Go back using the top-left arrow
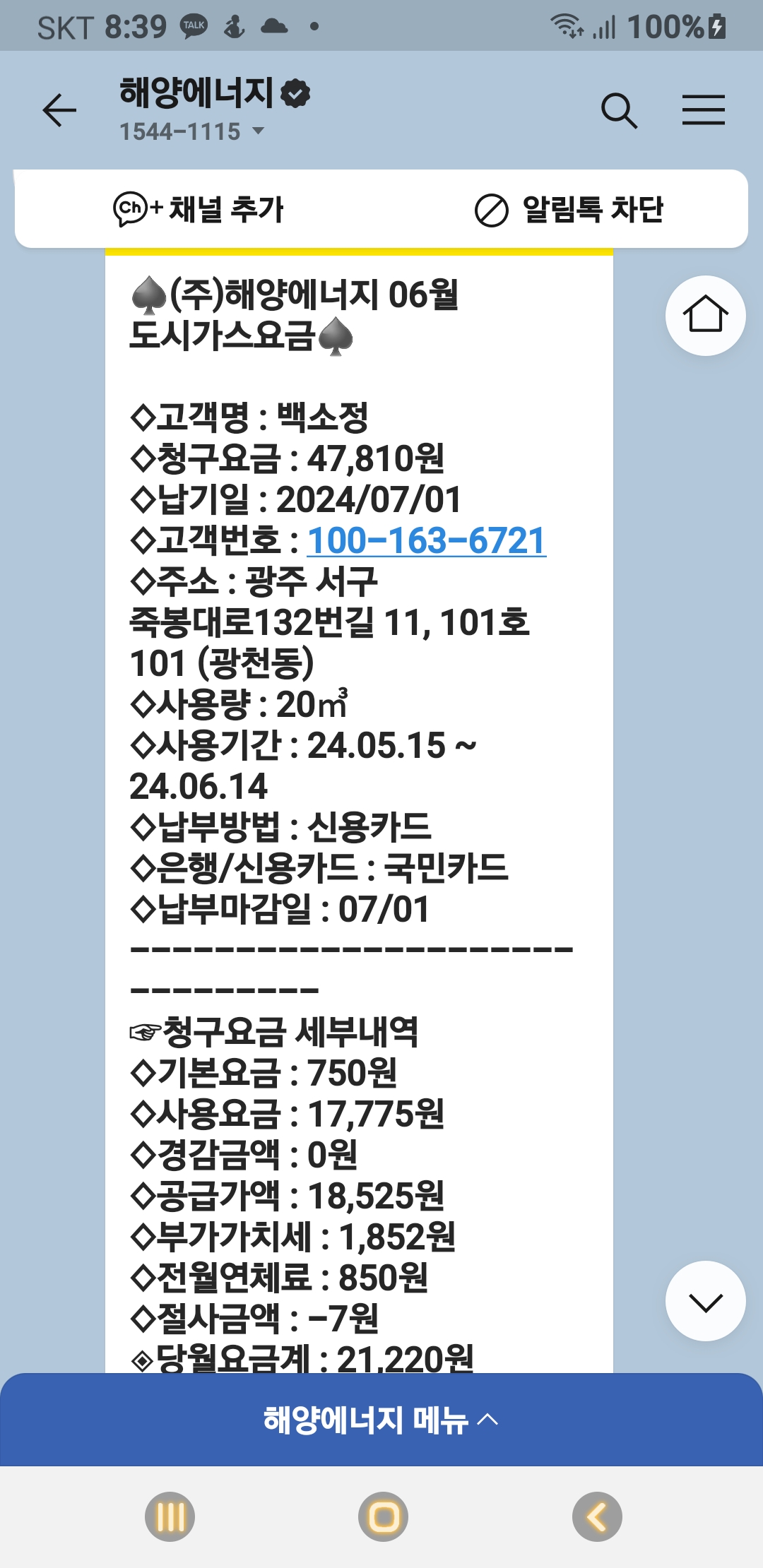The image size is (763, 1568). (59, 110)
